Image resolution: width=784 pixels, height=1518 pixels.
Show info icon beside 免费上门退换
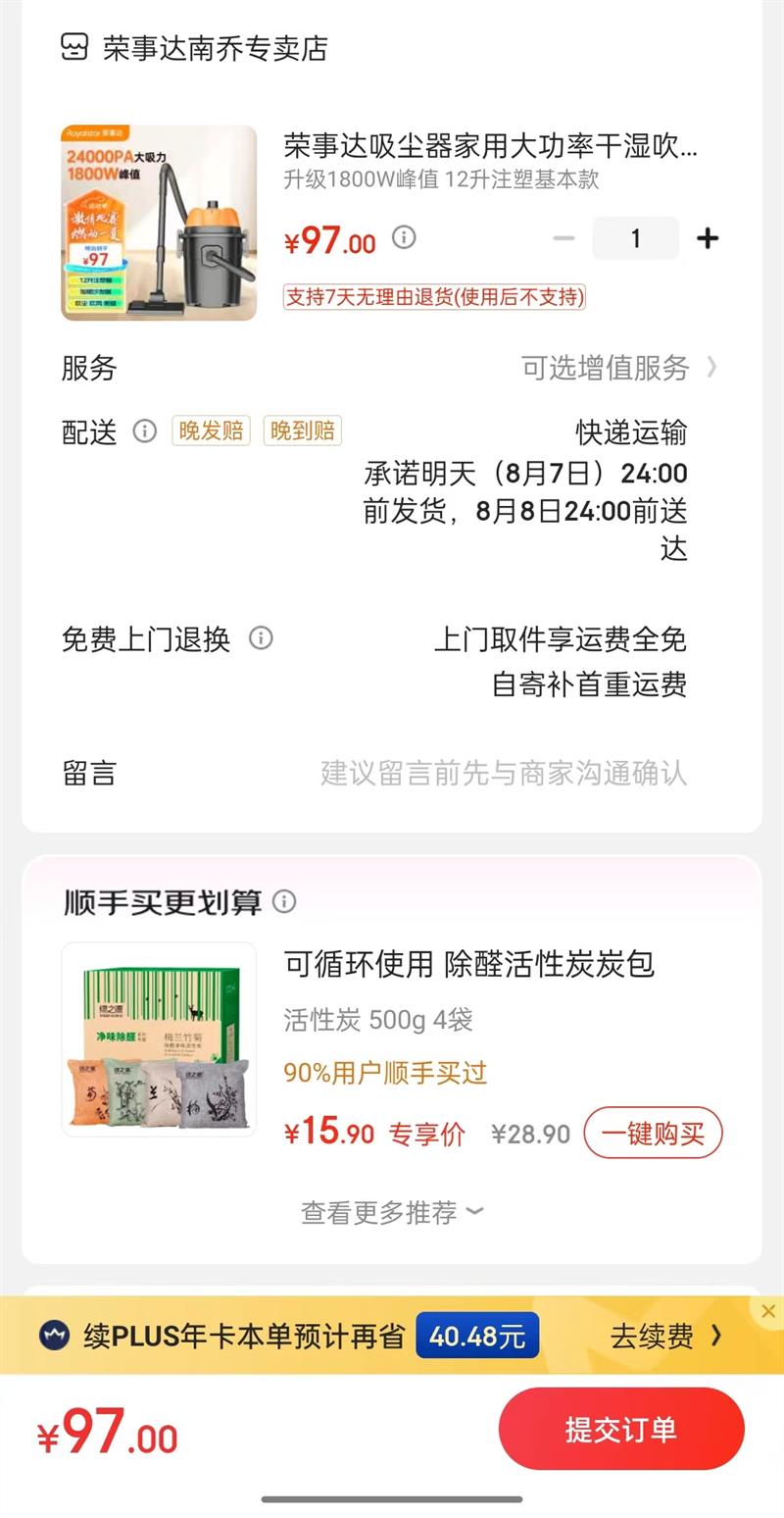(261, 638)
